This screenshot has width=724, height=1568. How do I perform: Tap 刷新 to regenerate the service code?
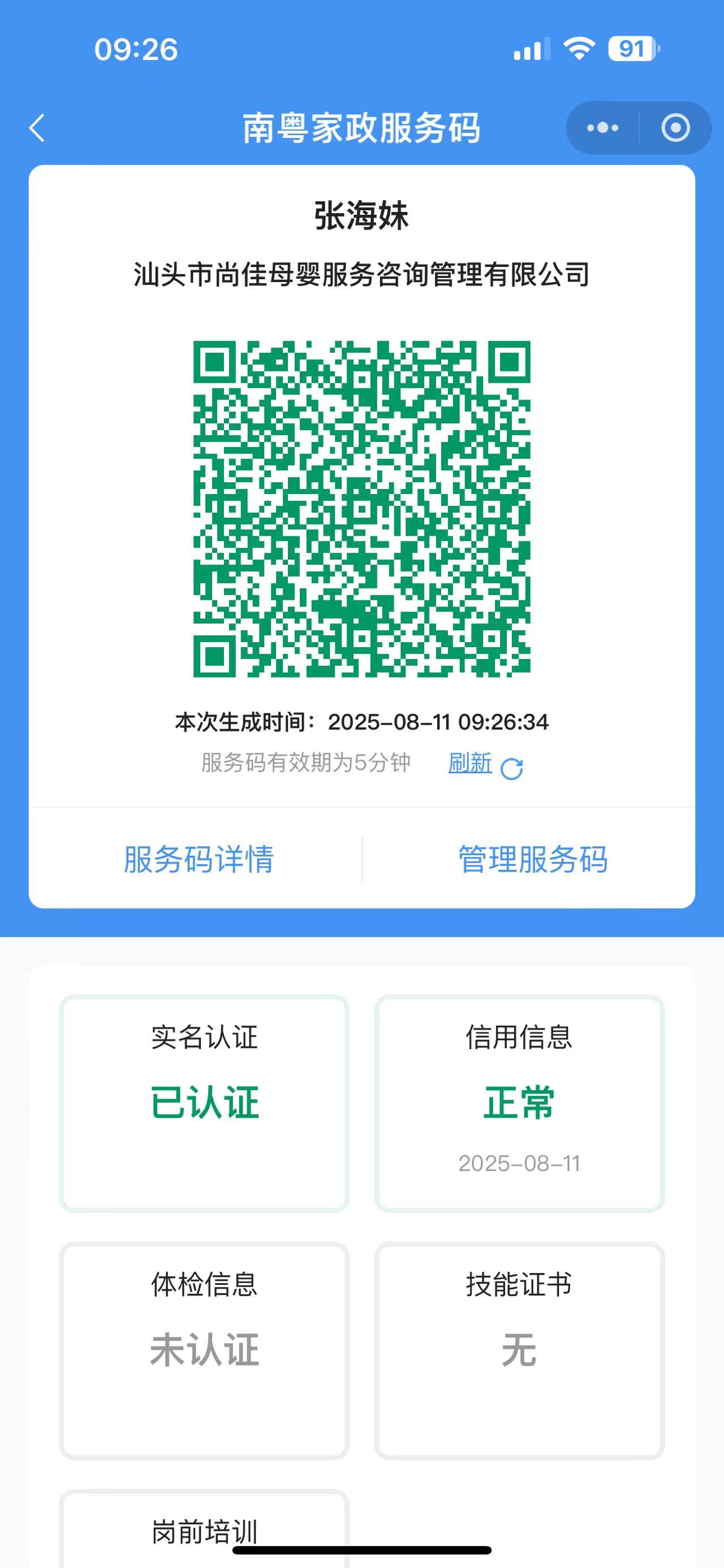(x=470, y=764)
